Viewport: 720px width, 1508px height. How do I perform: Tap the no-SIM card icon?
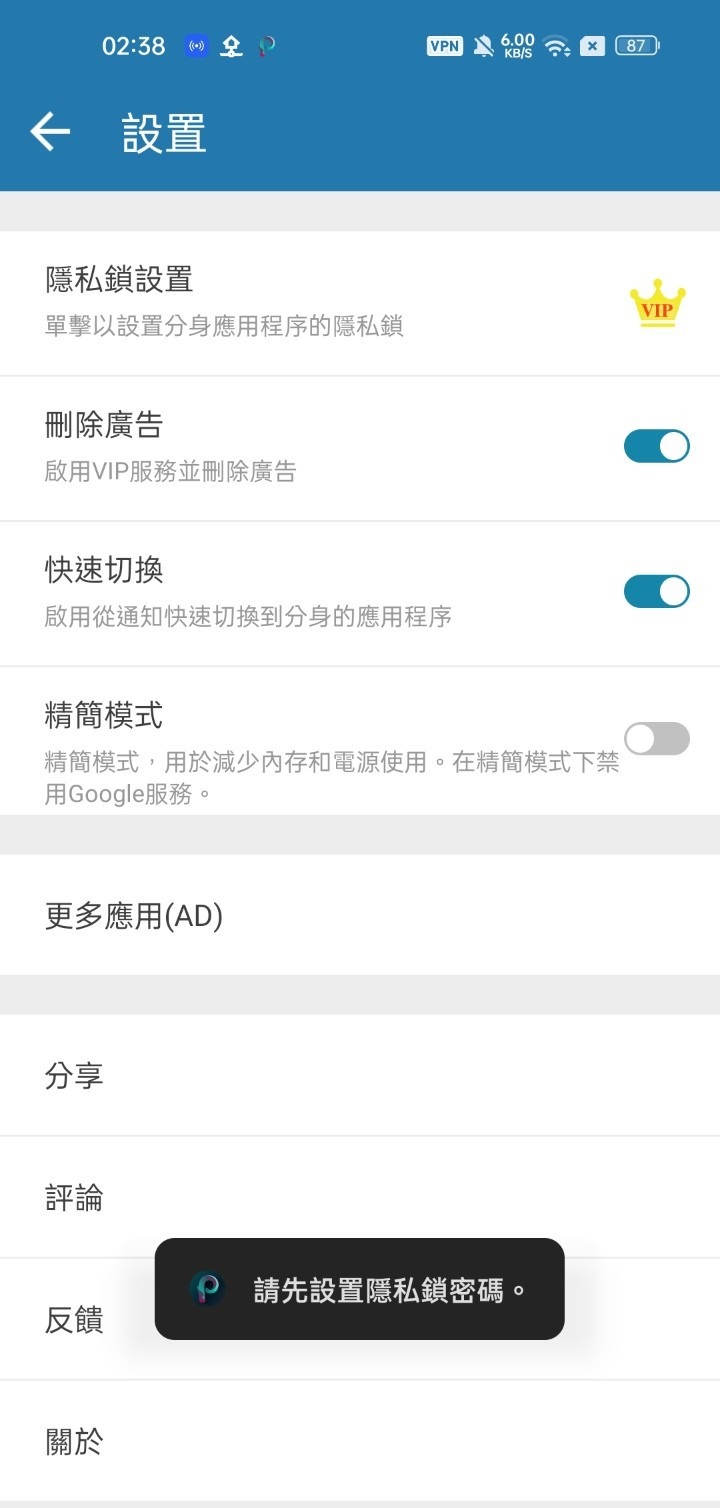(x=590, y=45)
